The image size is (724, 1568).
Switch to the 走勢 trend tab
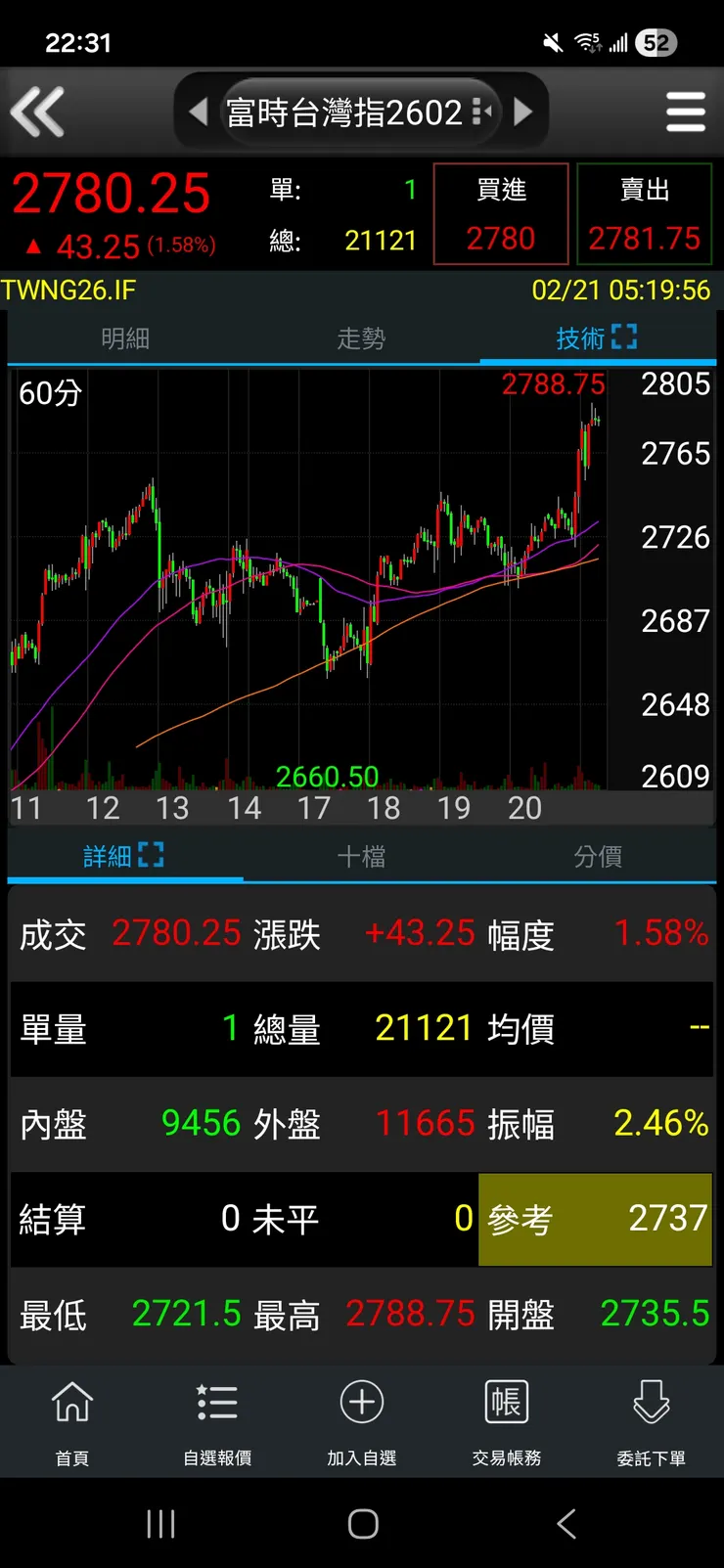pyautogui.click(x=361, y=338)
